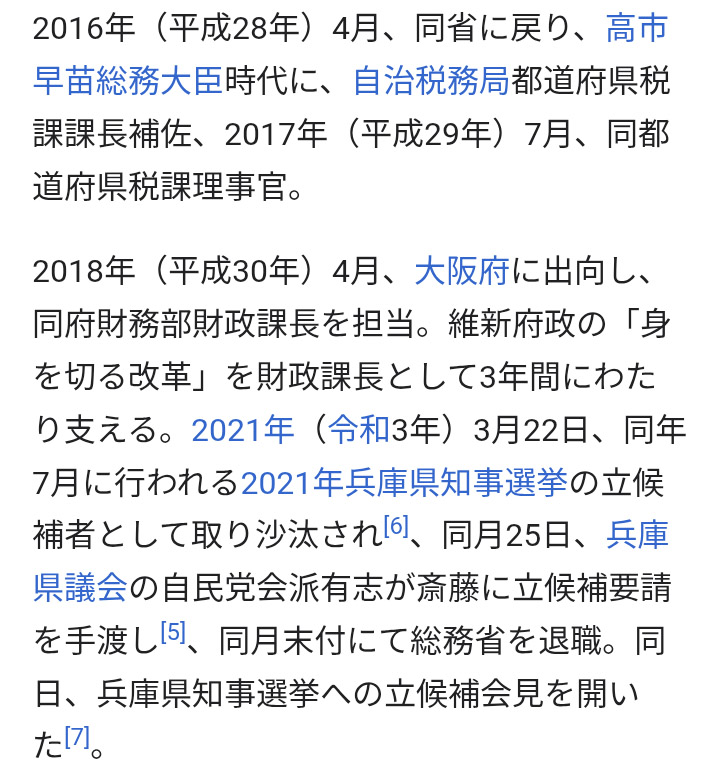
Task: Jump to citation footnote 7
Action: pos(77,739)
